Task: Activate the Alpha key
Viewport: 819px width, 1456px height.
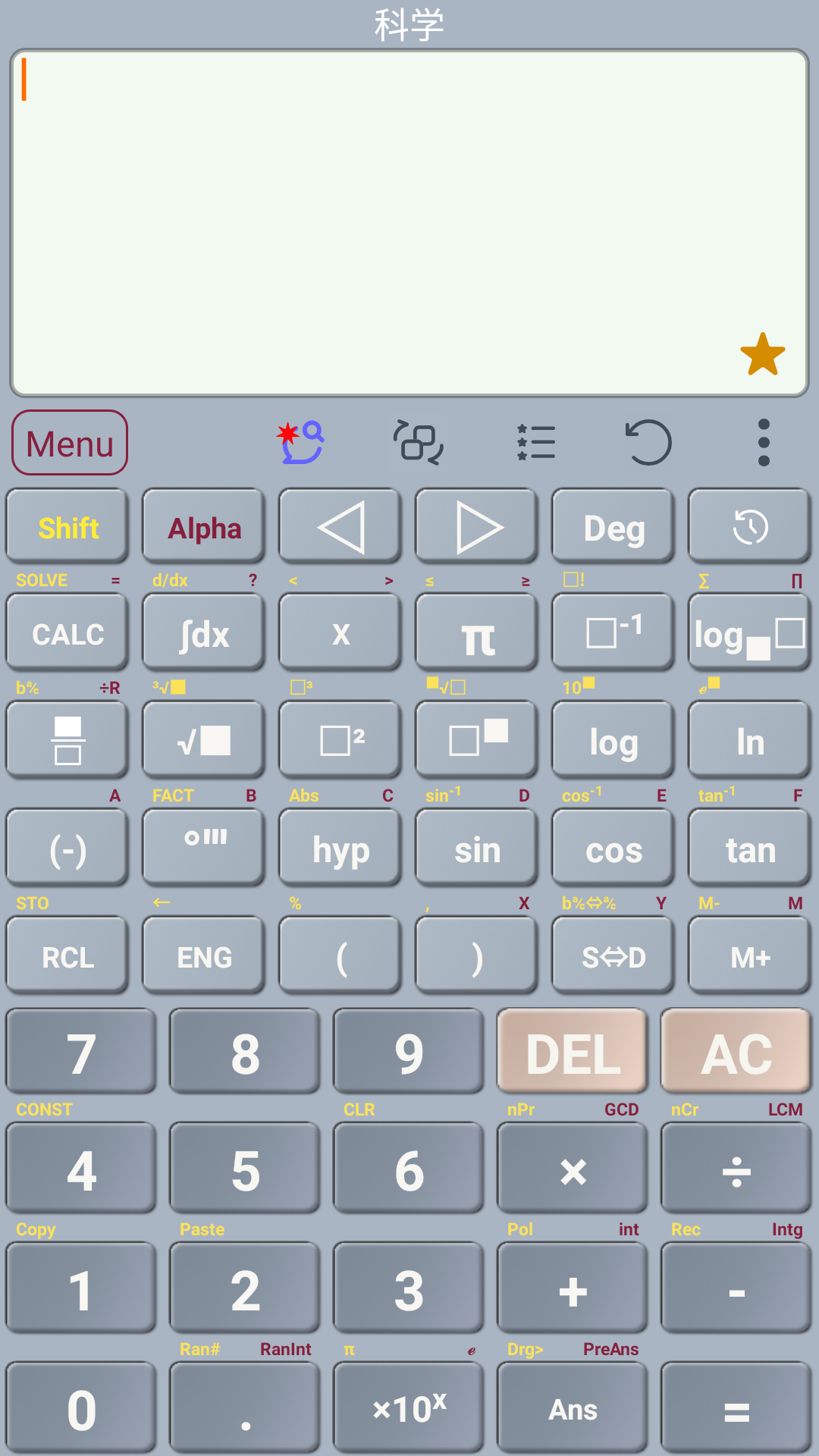Action: coord(205,528)
